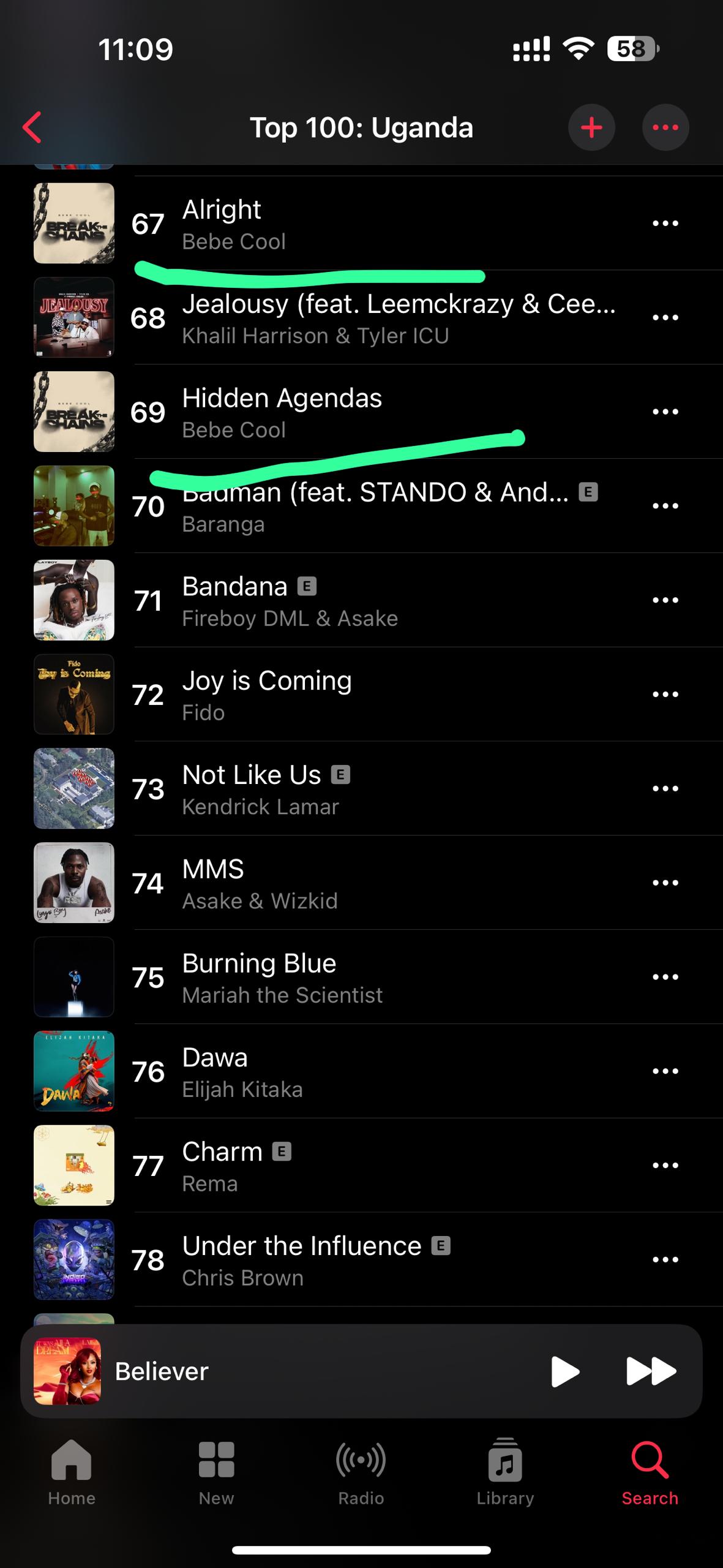Image resolution: width=723 pixels, height=1568 pixels.
Task: Open more options for Hidden Agendas
Action: [665, 412]
